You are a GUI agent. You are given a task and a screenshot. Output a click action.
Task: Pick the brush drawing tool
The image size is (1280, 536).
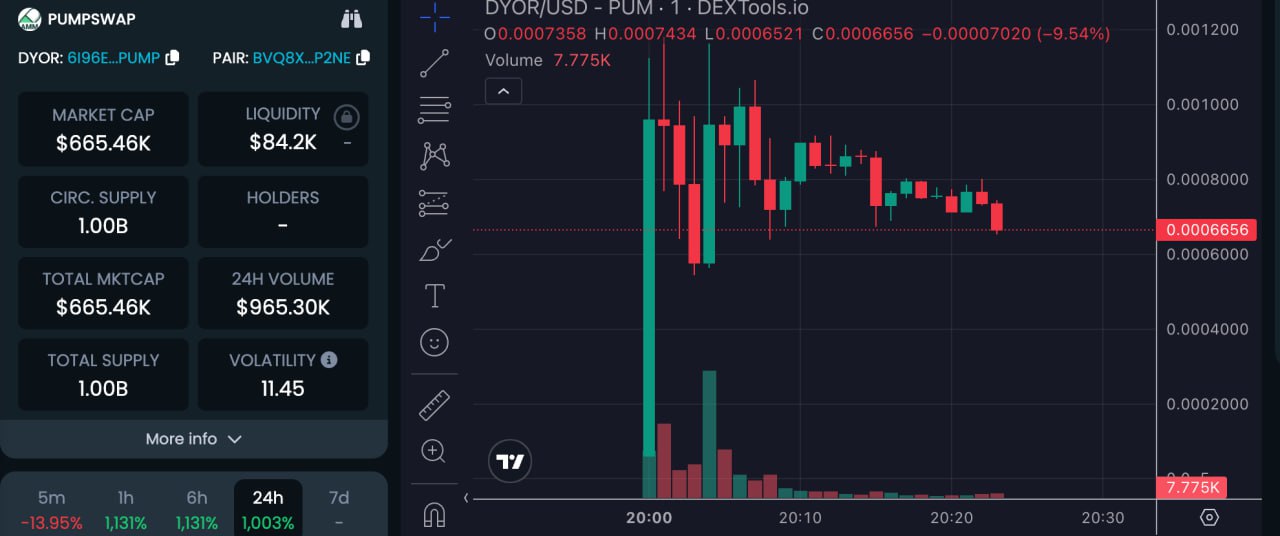pos(434,249)
